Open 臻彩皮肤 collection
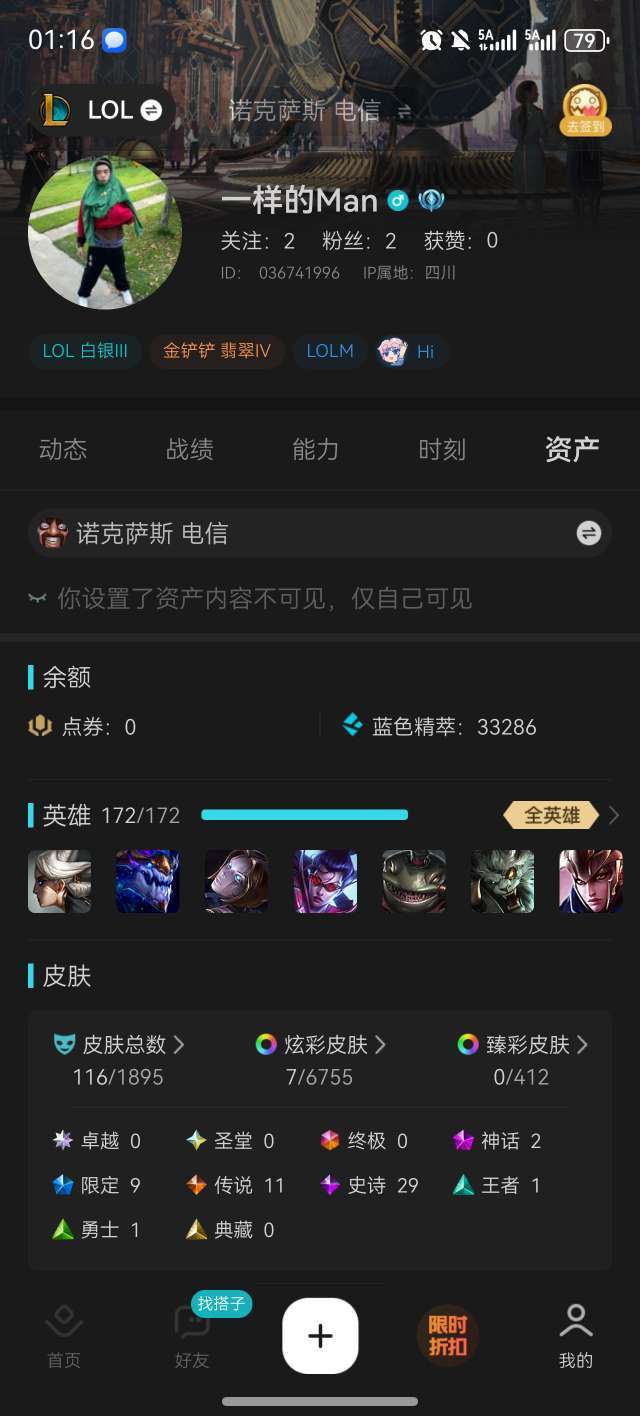The image size is (640, 1416). [x=524, y=1045]
